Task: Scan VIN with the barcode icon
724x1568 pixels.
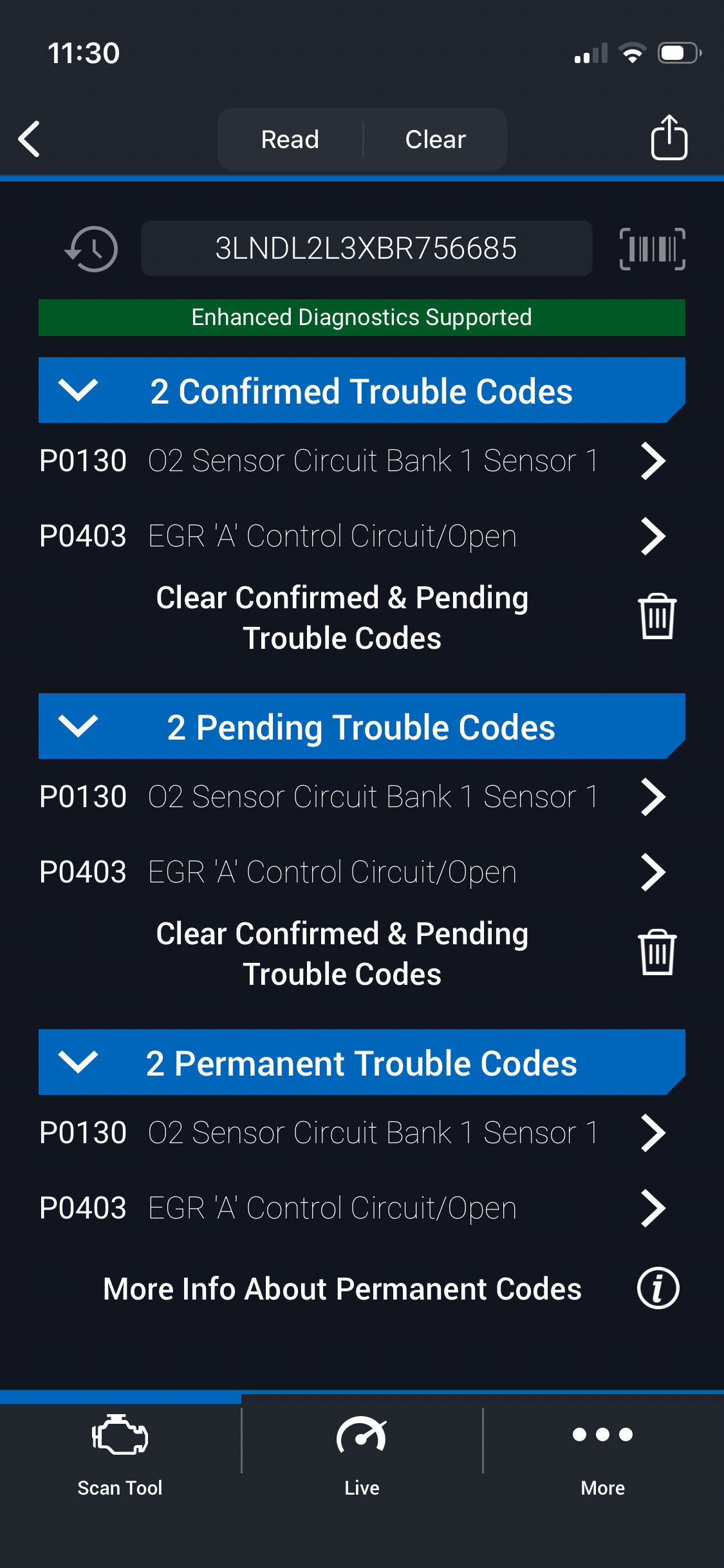Action: (652, 248)
